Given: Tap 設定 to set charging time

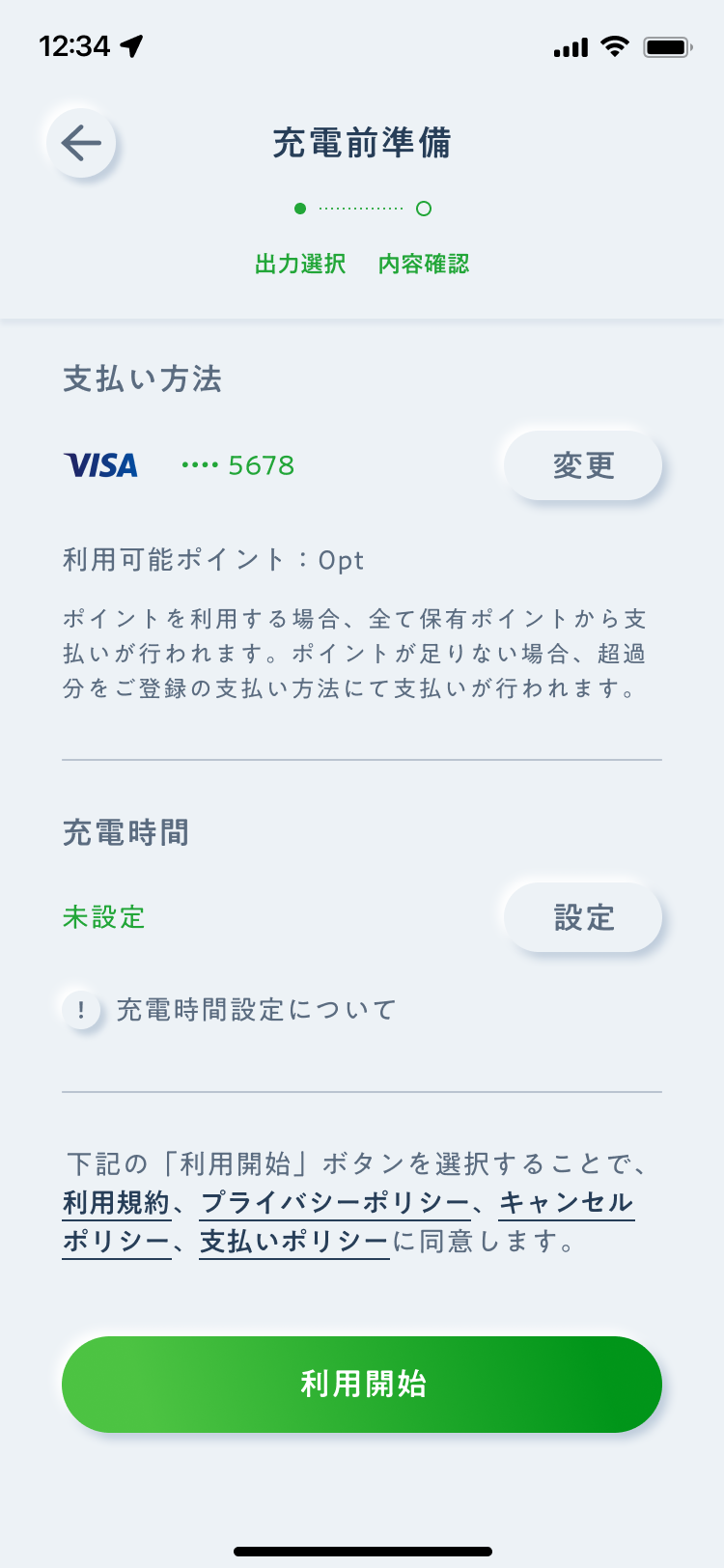Looking at the screenshot, I should [583, 917].
